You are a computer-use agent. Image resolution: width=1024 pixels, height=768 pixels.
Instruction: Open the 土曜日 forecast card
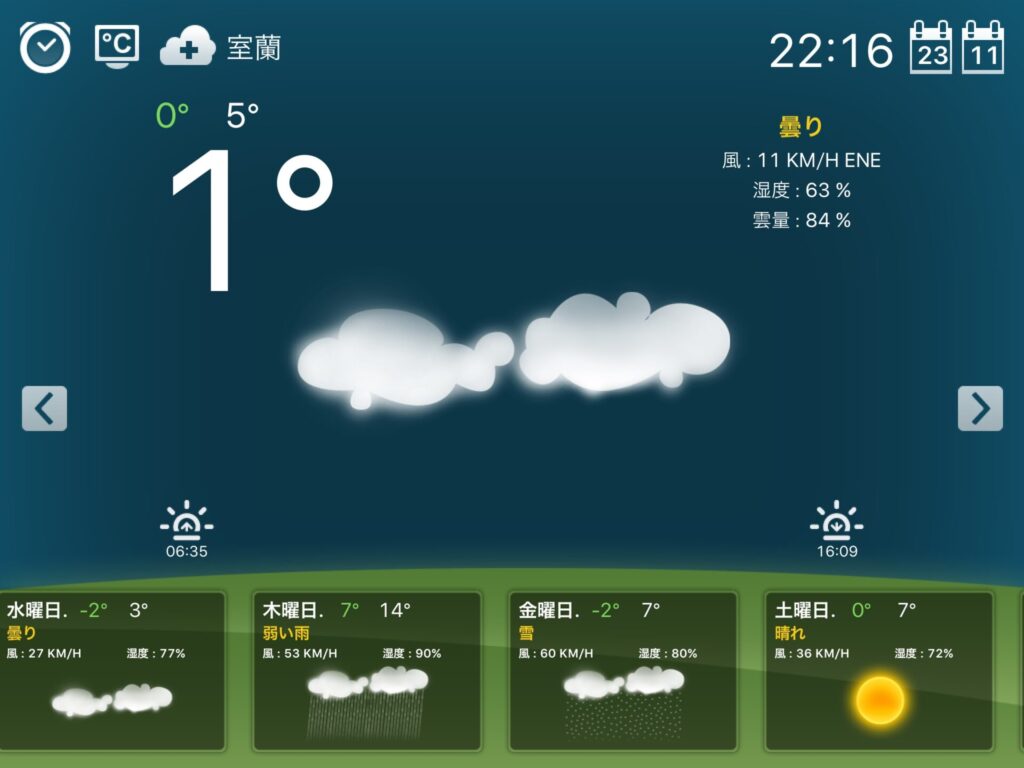click(x=879, y=670)
